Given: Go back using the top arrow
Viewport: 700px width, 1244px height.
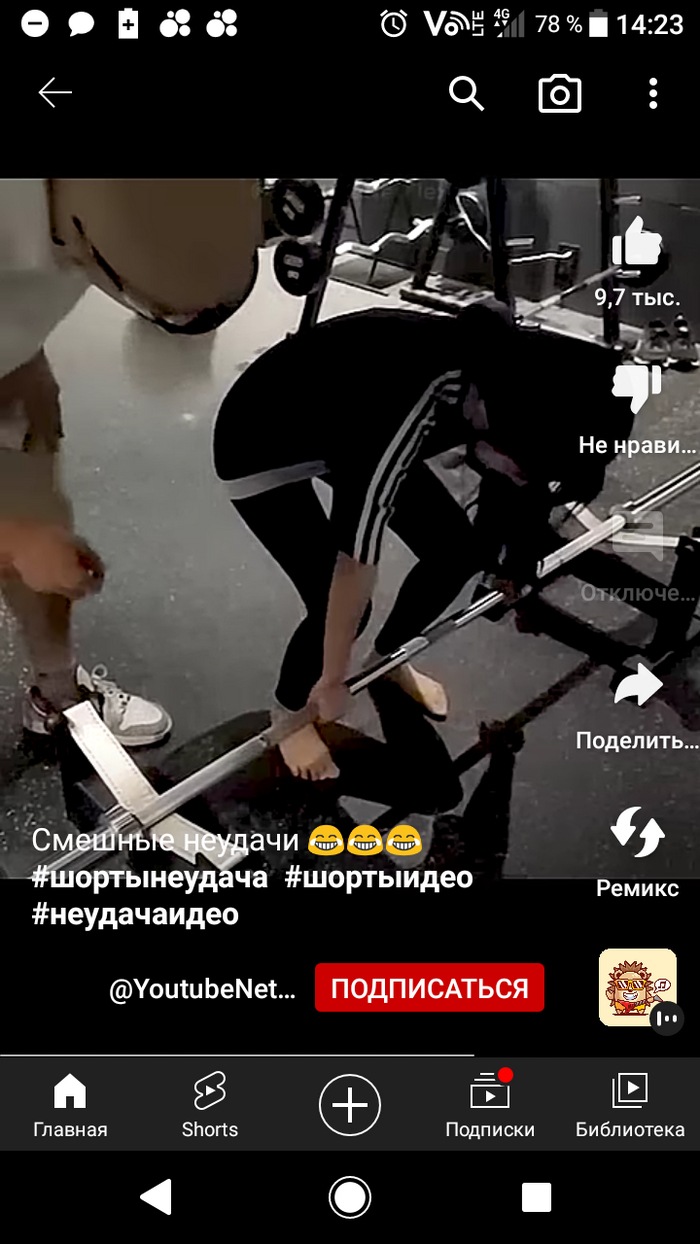Looking at the screenshot, I should tap(55, 93).
